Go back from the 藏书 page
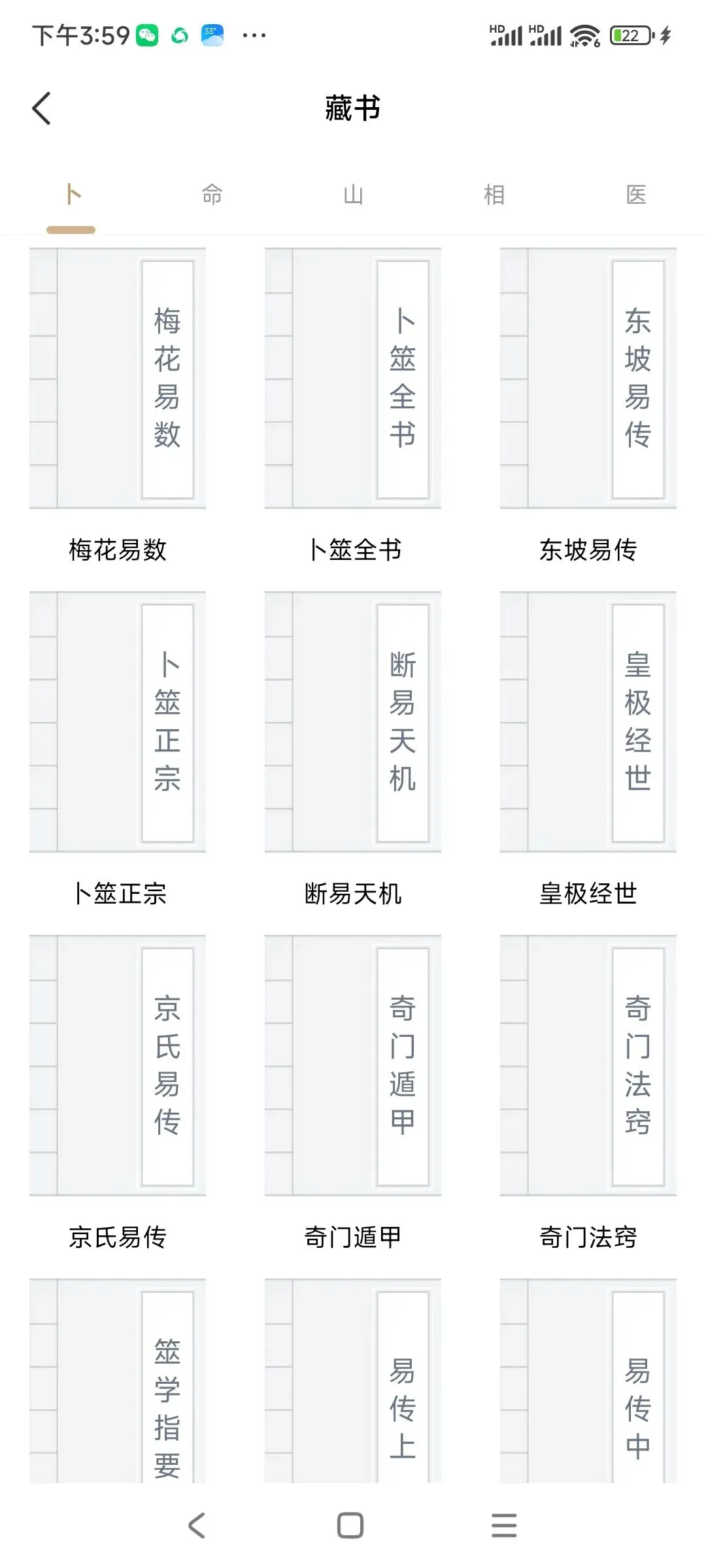This screenshot has height=1568, width=706. (x=41, y=108)
